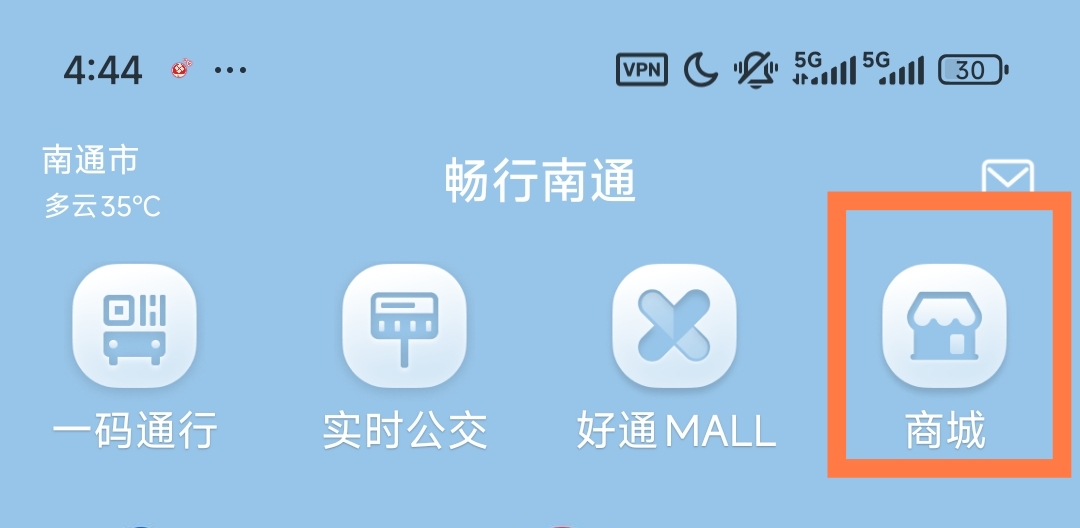Open the messages envelope icon
This screenshot has width=1080, height=528.
[x=1006, y=179]
